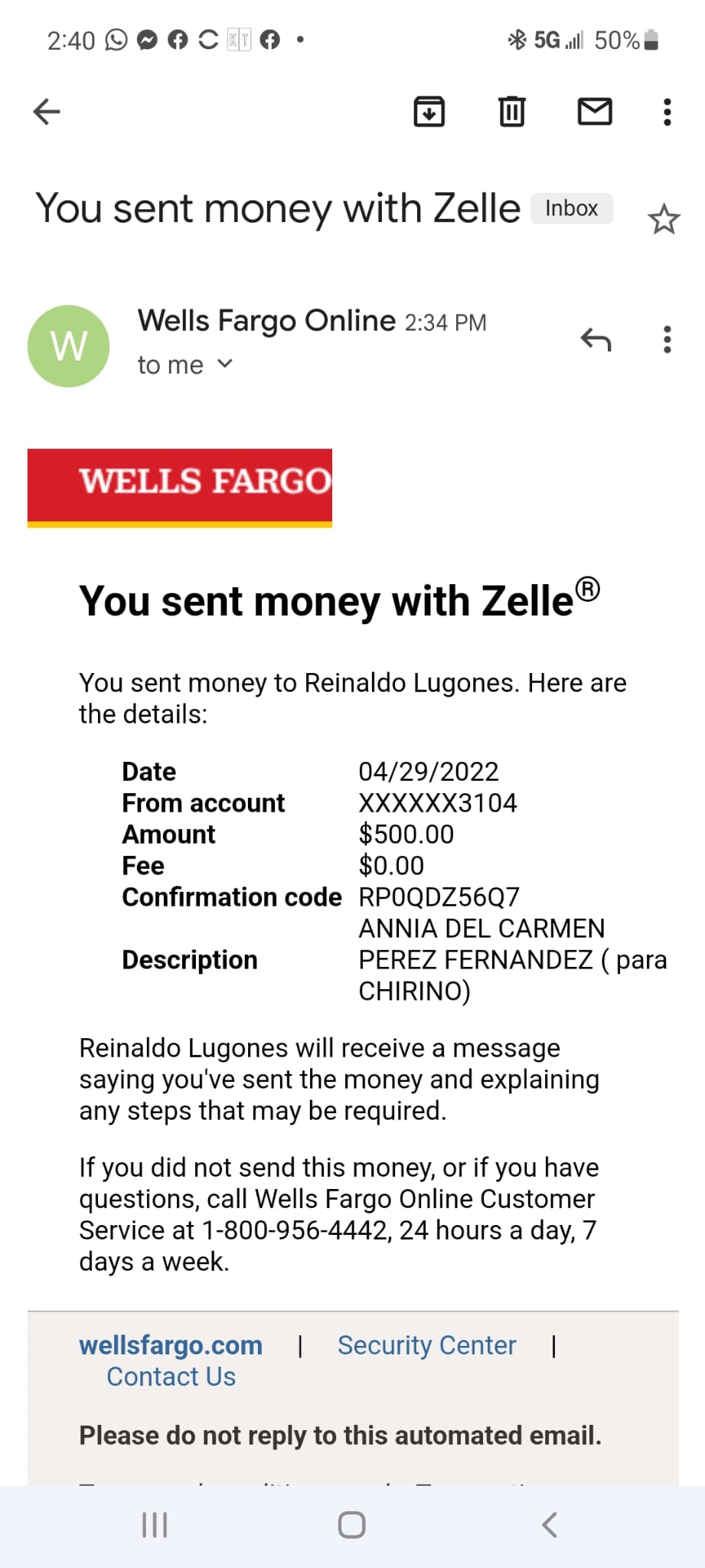This screenshot has height=1568, width=705.
Task: Tap the Inbox label chip
Action: [x=571, y=208]
